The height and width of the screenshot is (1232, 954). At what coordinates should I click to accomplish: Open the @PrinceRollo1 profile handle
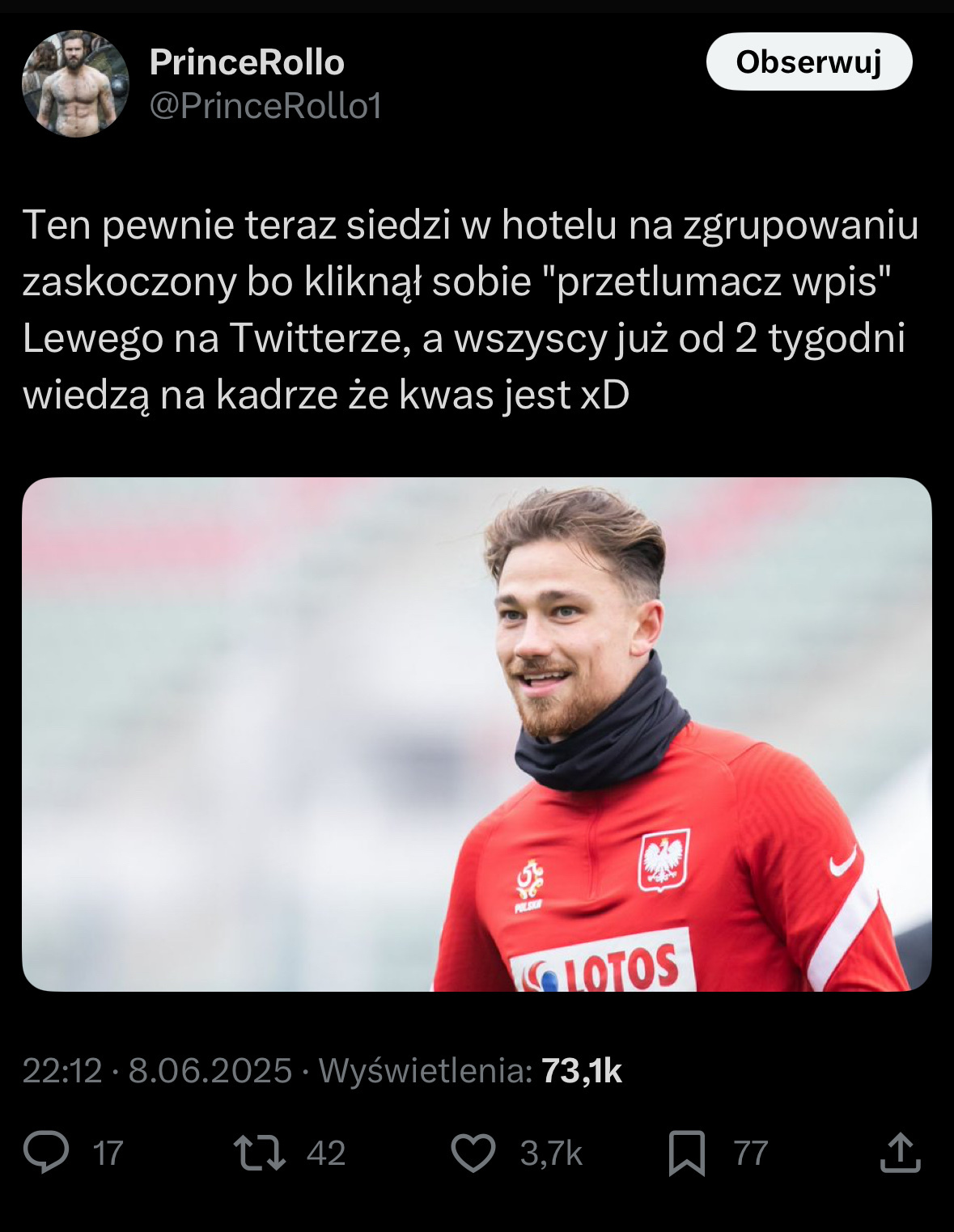click(x=265, y=106)
